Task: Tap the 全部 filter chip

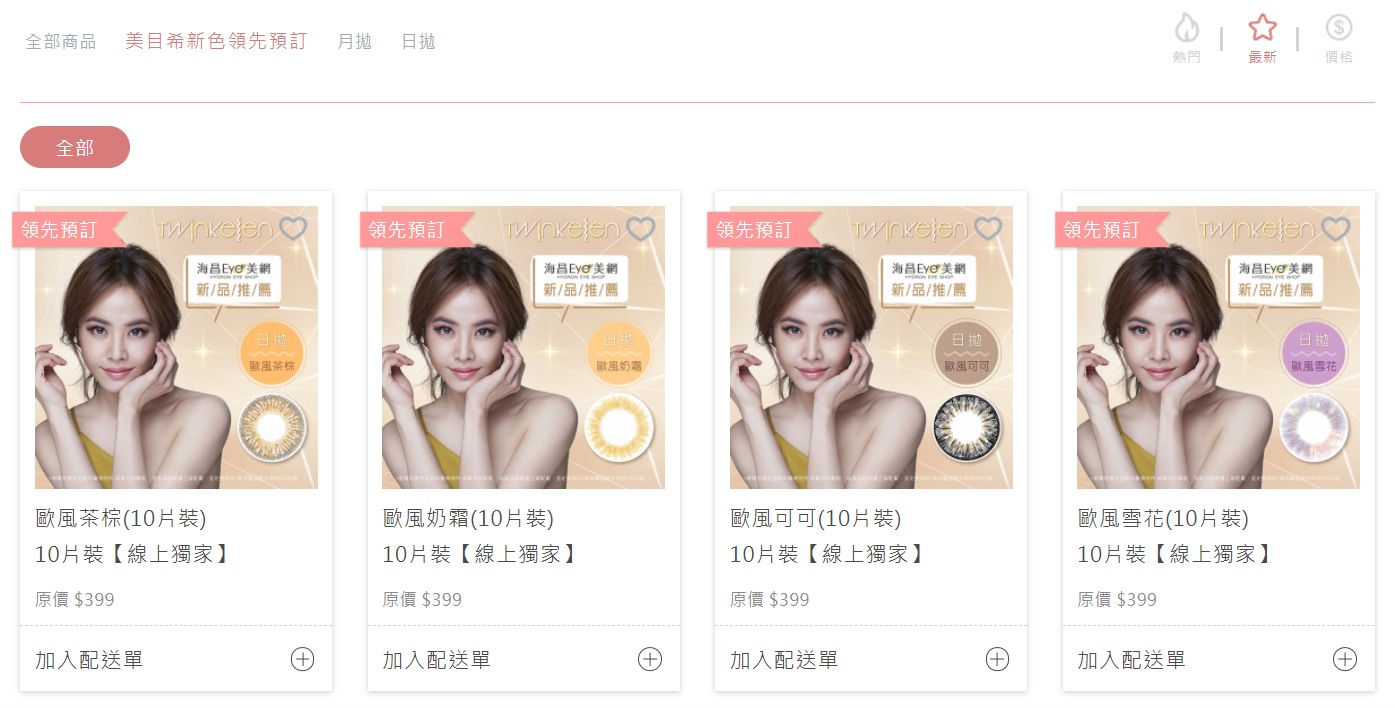Action: click(75, 147)
